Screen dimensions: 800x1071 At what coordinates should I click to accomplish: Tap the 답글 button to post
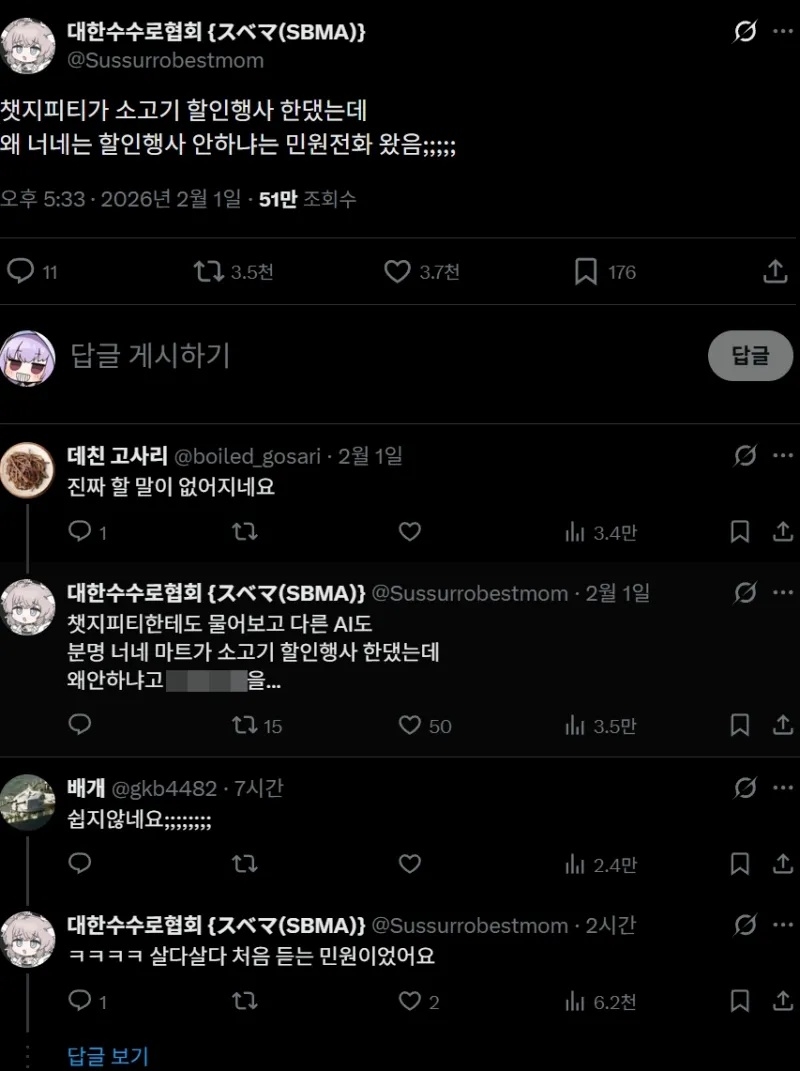750,355
